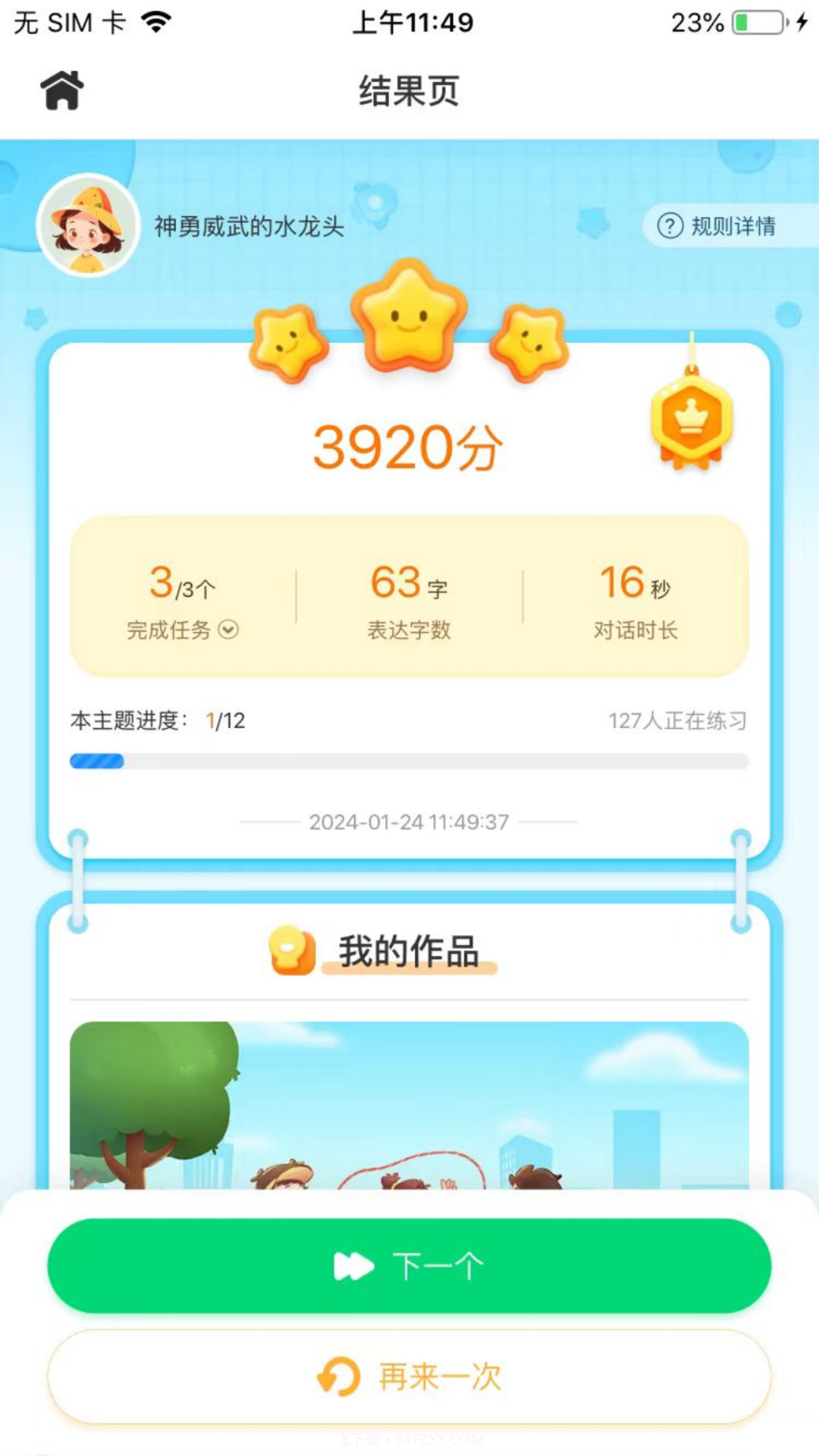Click the fast-forward icon inside 下一个 button
Viewport: 819px width, 1456px height.
(x=353, y=1264)
